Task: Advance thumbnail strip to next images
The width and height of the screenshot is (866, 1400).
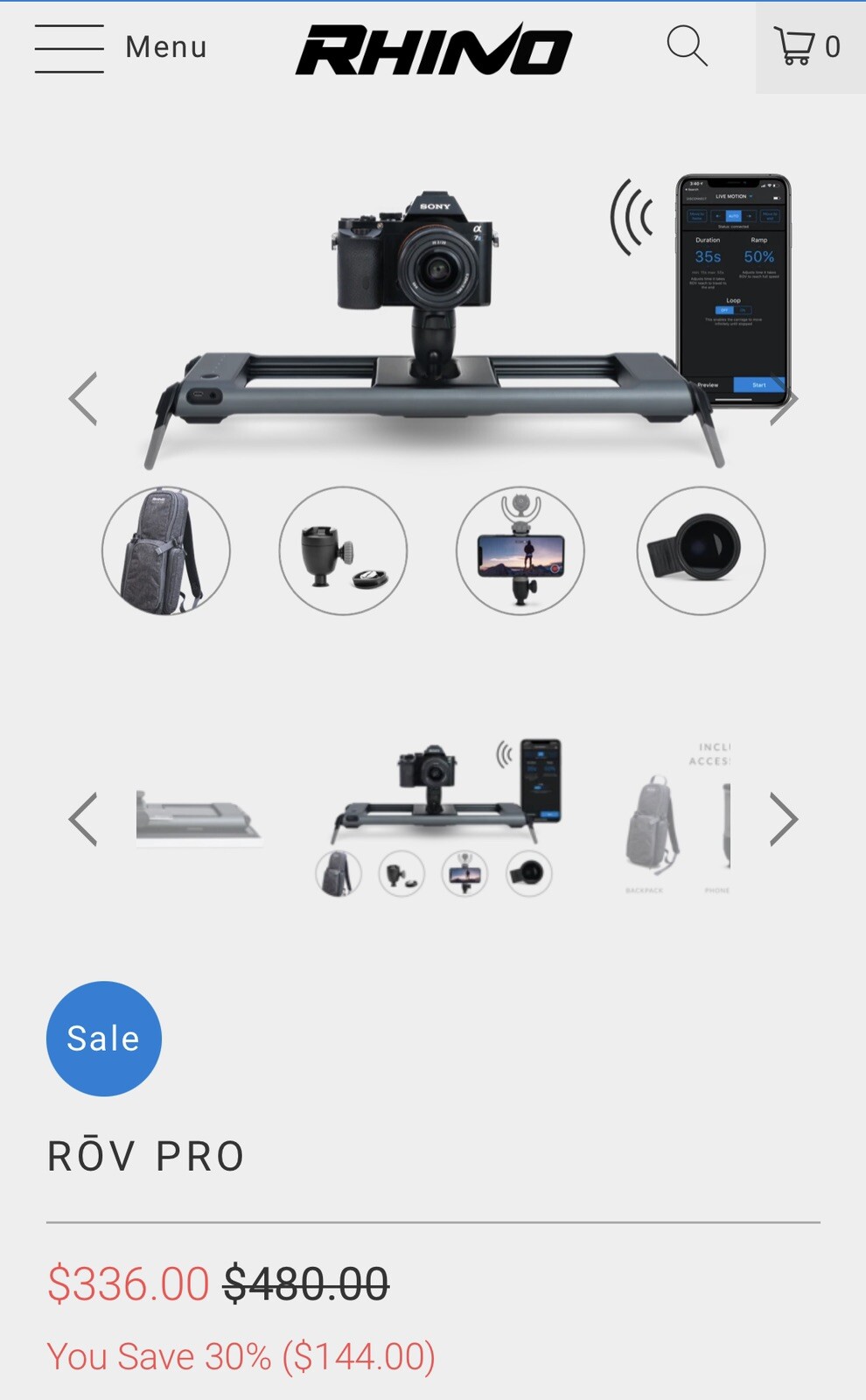Action: coord(784,819)
